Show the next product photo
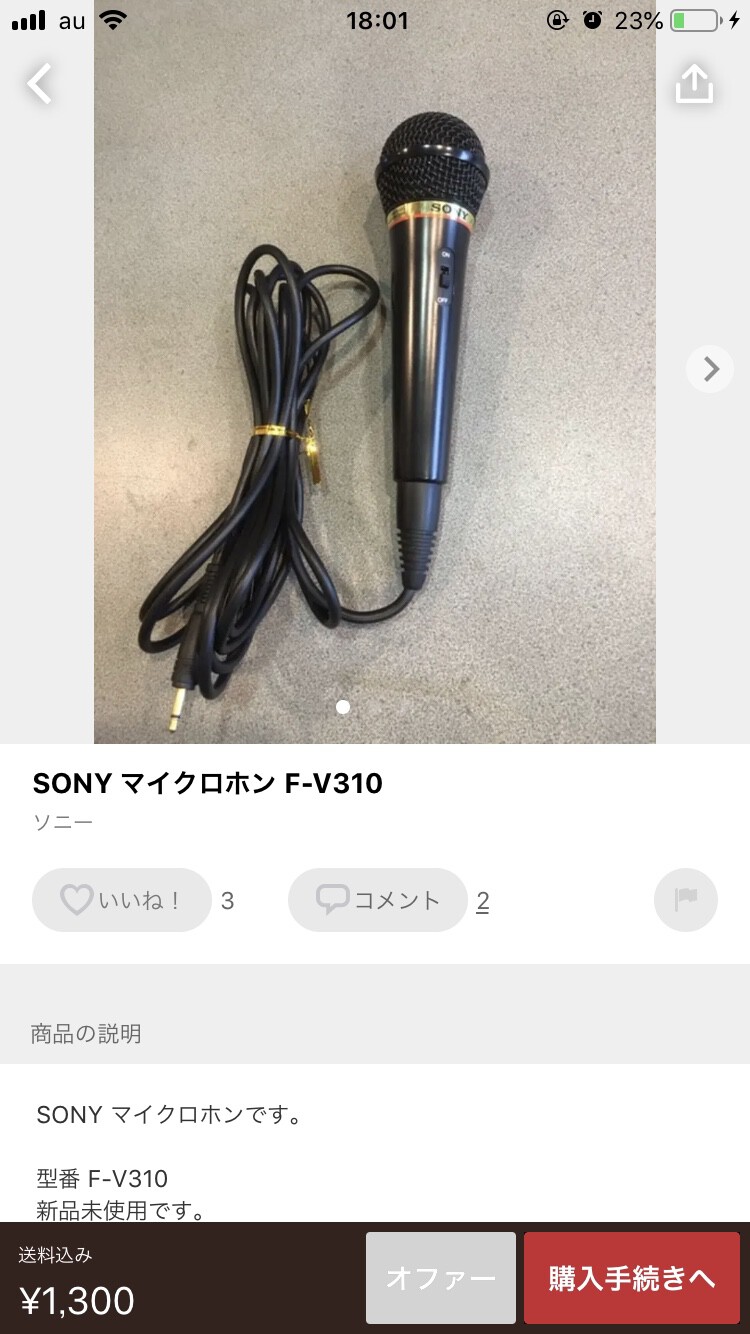The height and width of the screenshot is (1334, 750). pyautogui.click(x=710, y=369)
